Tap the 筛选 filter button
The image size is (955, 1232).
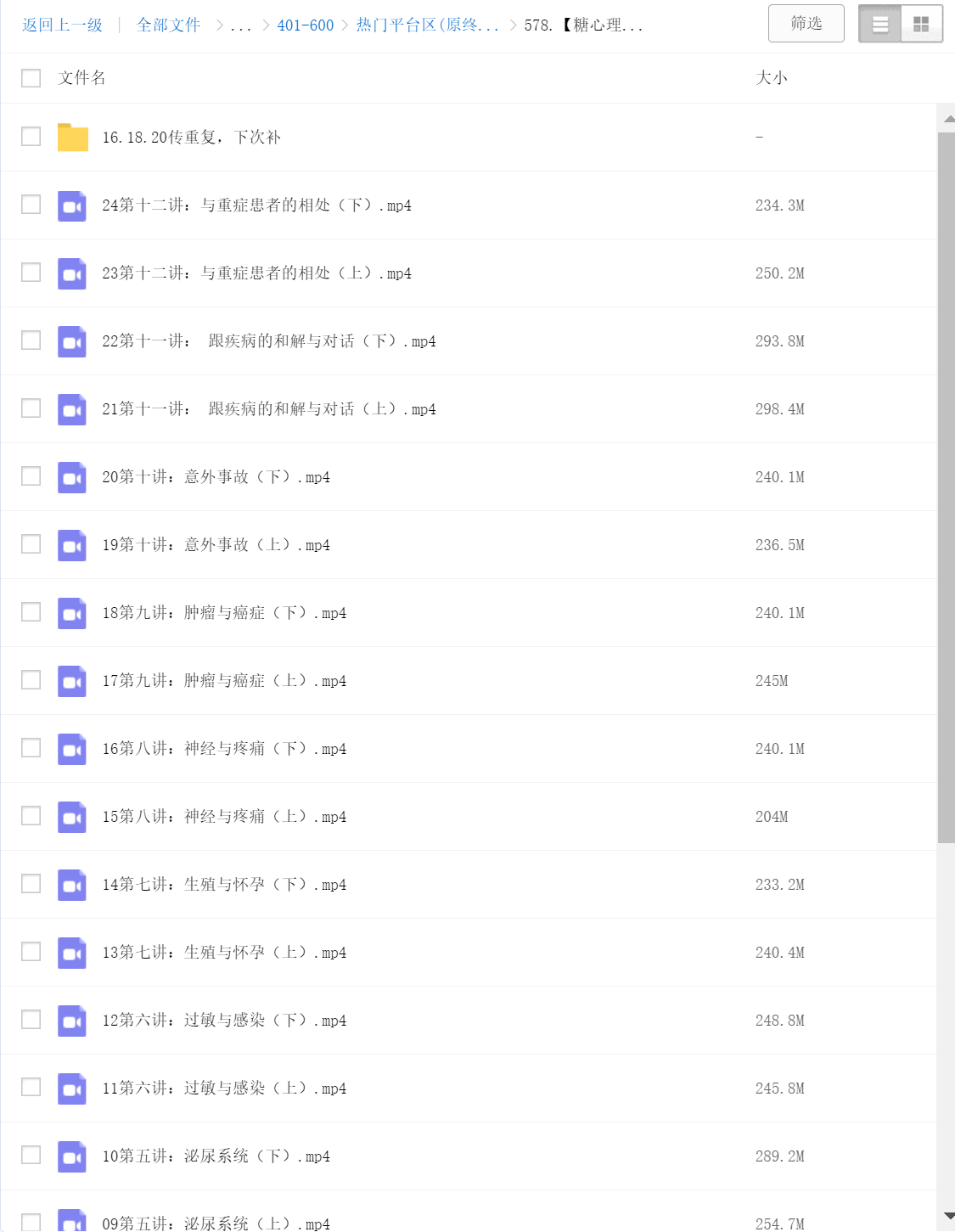806,23
